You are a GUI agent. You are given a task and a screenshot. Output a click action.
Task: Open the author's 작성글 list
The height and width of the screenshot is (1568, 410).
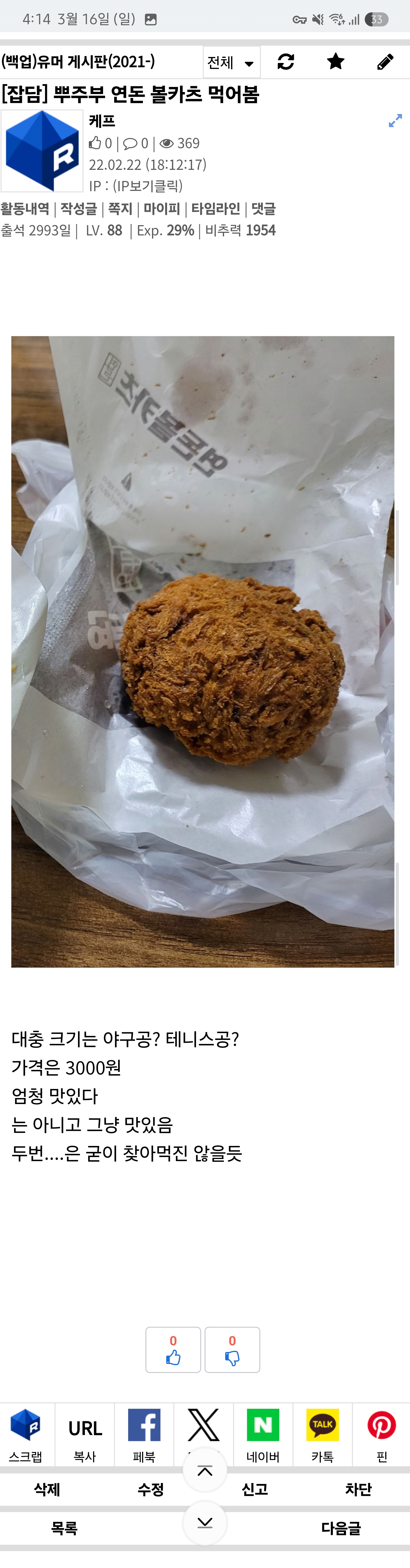pyautogui.click(x=79, y=209)
